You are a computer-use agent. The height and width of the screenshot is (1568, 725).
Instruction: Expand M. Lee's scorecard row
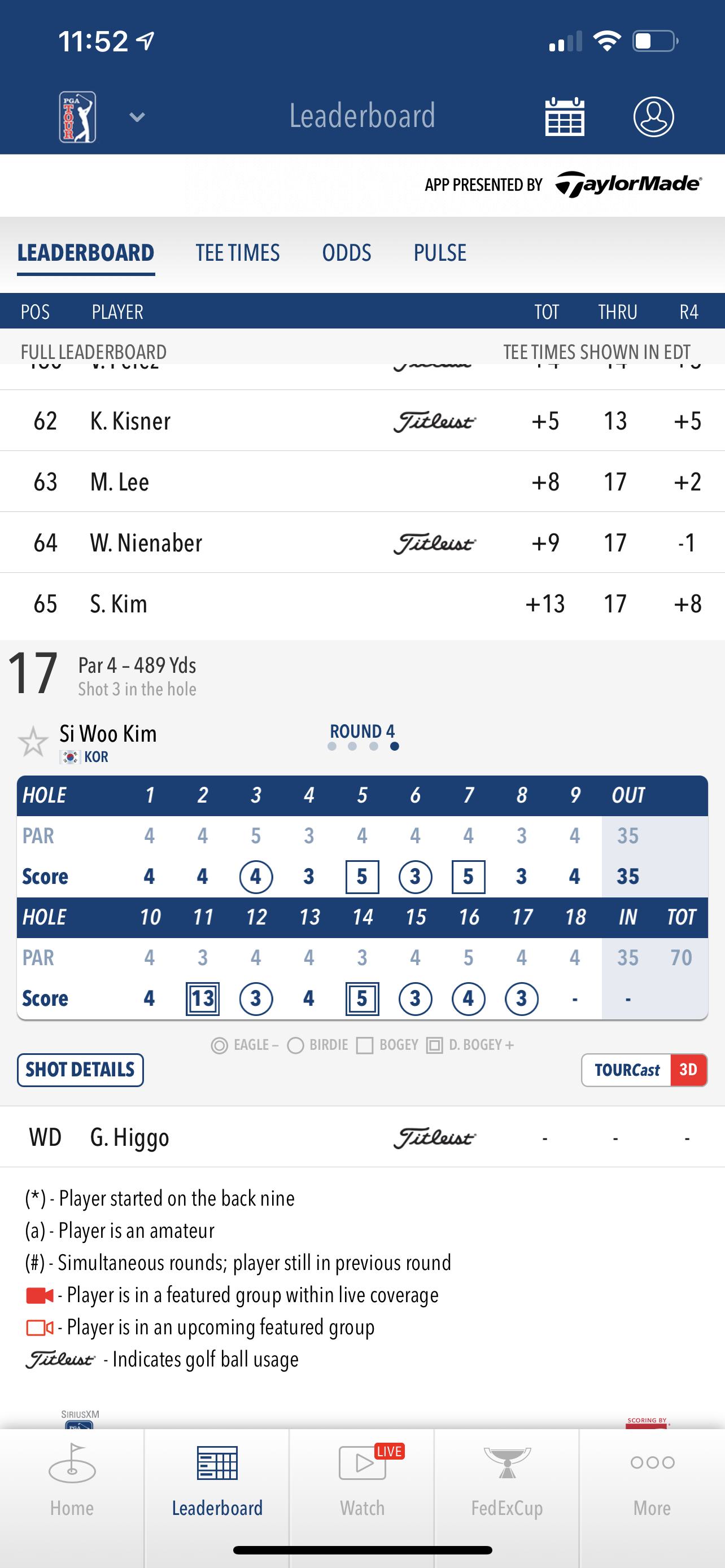point(362,481)
